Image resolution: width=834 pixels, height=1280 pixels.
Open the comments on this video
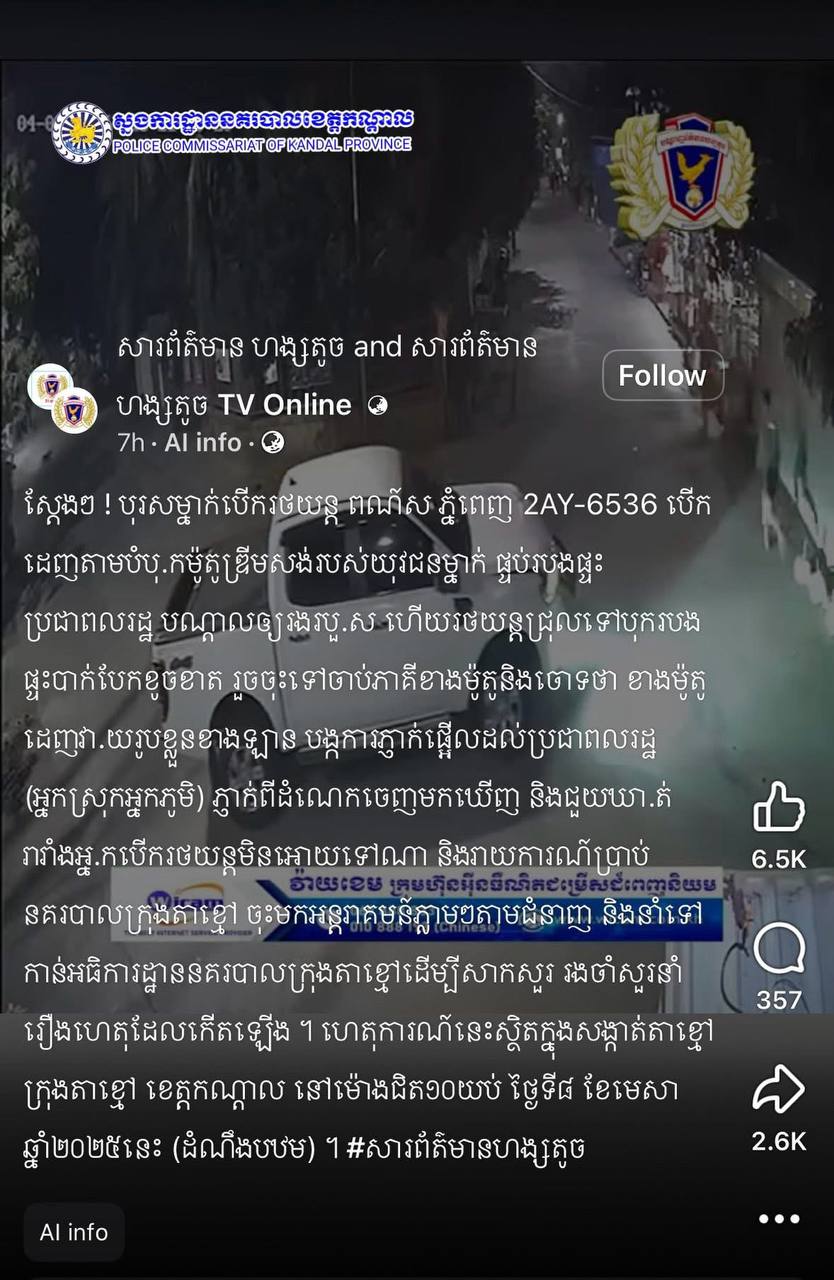[x=778, y=948]
